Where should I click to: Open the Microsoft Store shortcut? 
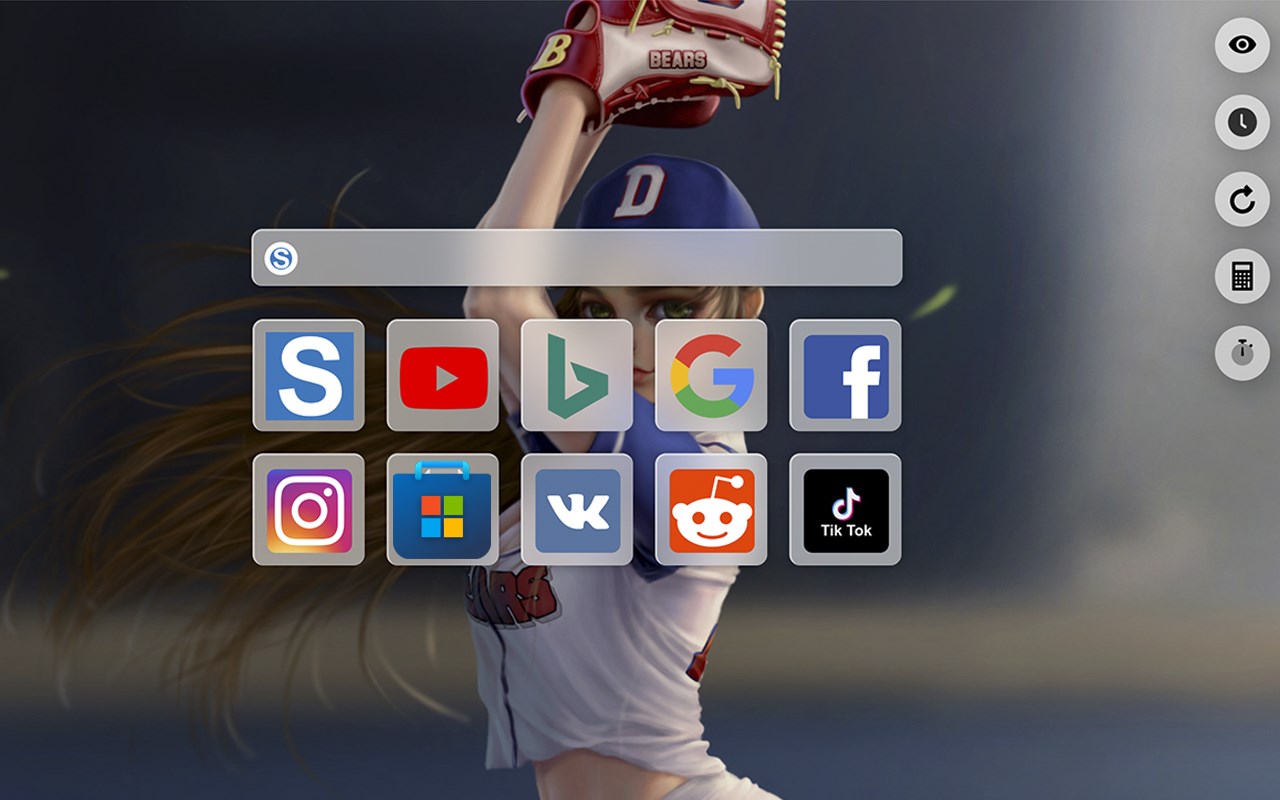tap(443, 510)
